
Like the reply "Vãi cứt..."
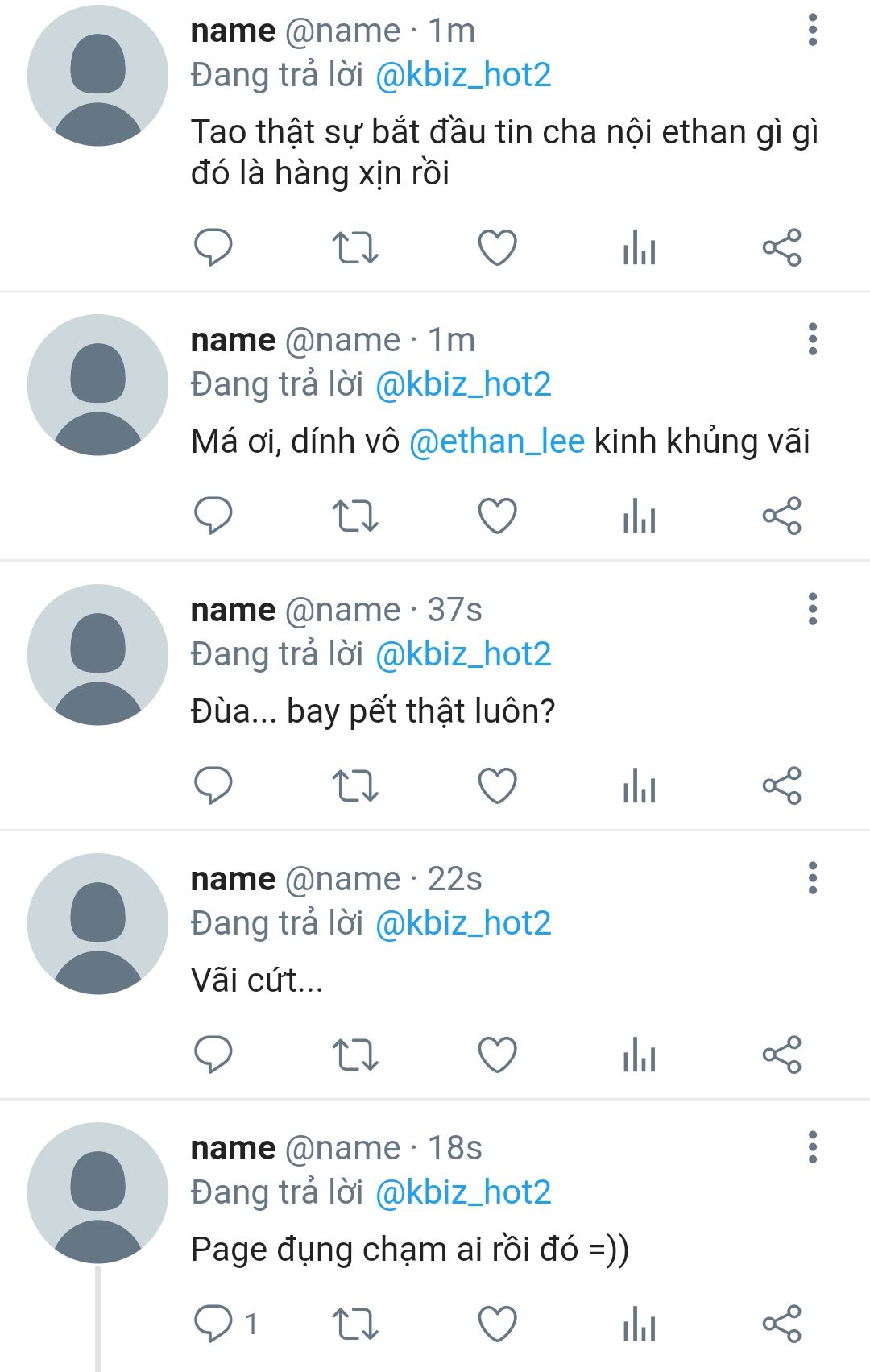coord(497,1055)
